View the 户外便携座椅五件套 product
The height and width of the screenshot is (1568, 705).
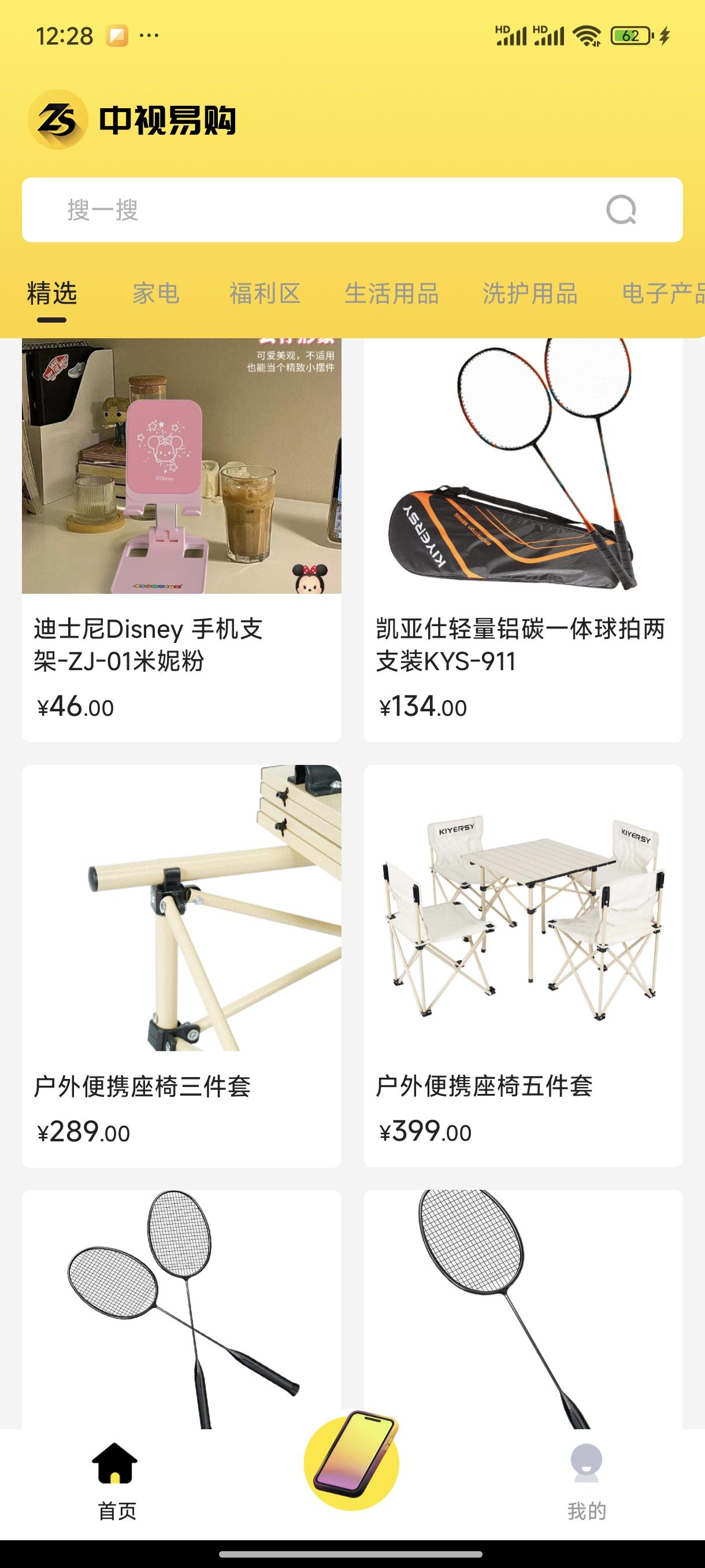(523, 966)
